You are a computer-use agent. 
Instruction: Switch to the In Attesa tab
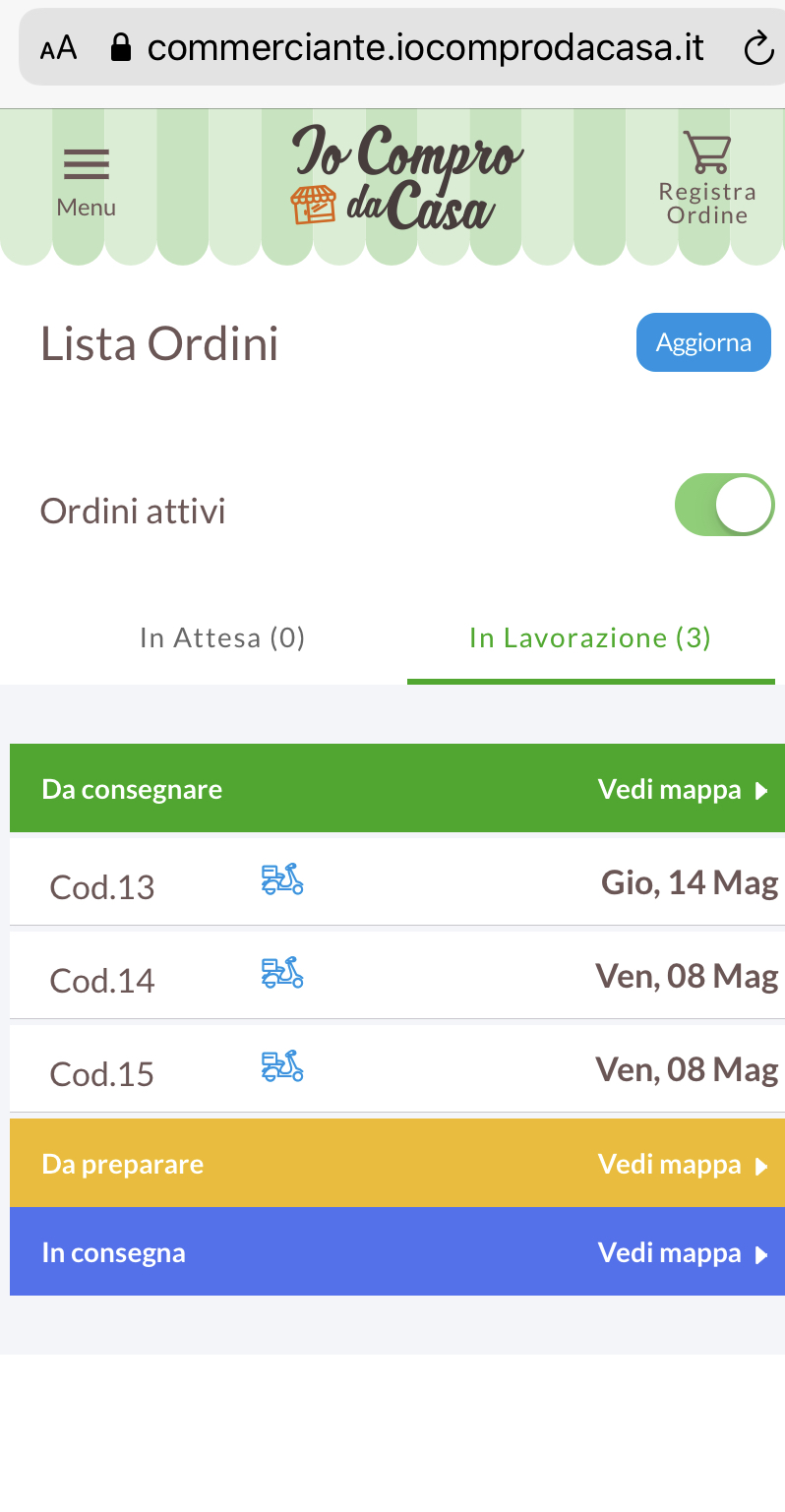point(222,638)
